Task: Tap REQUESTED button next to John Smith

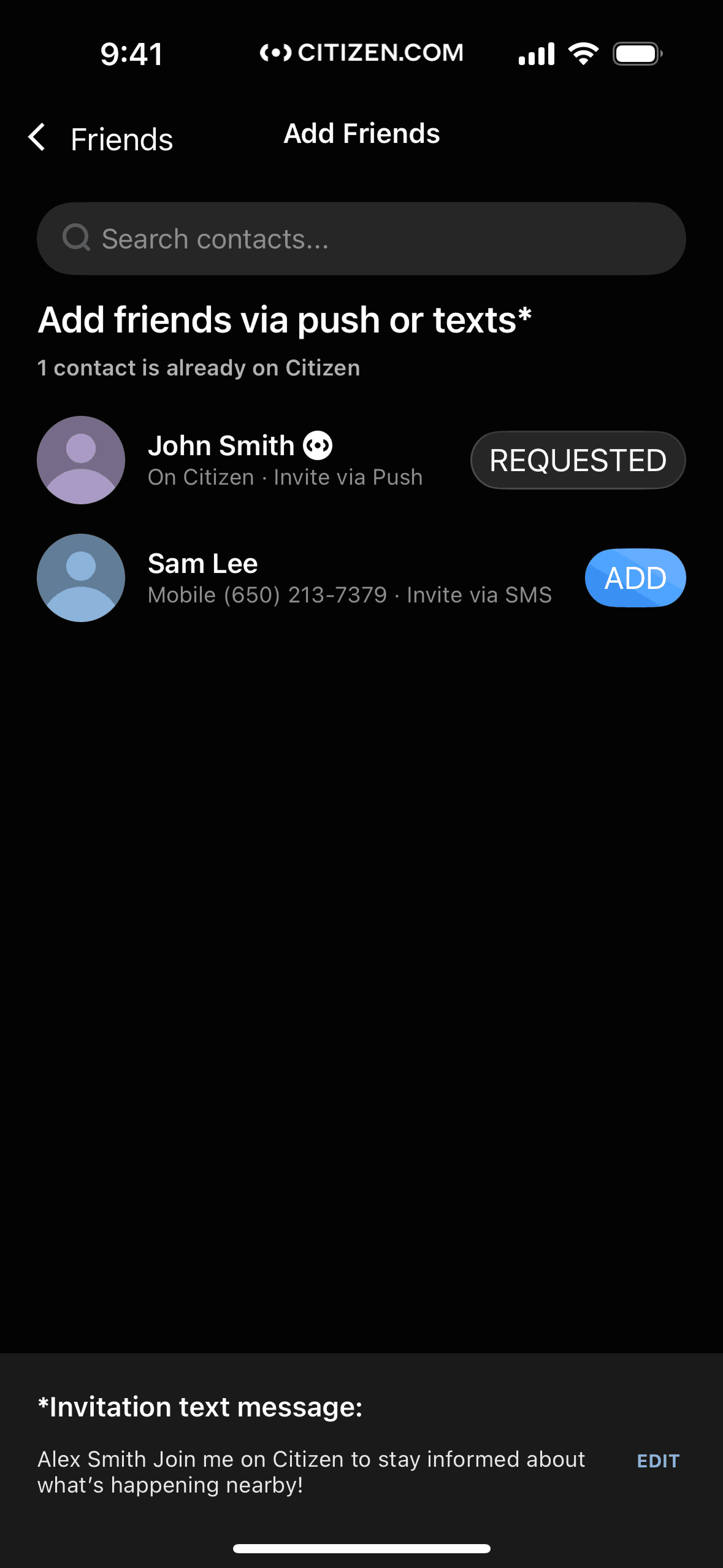Action: click(x=577, y=460)
